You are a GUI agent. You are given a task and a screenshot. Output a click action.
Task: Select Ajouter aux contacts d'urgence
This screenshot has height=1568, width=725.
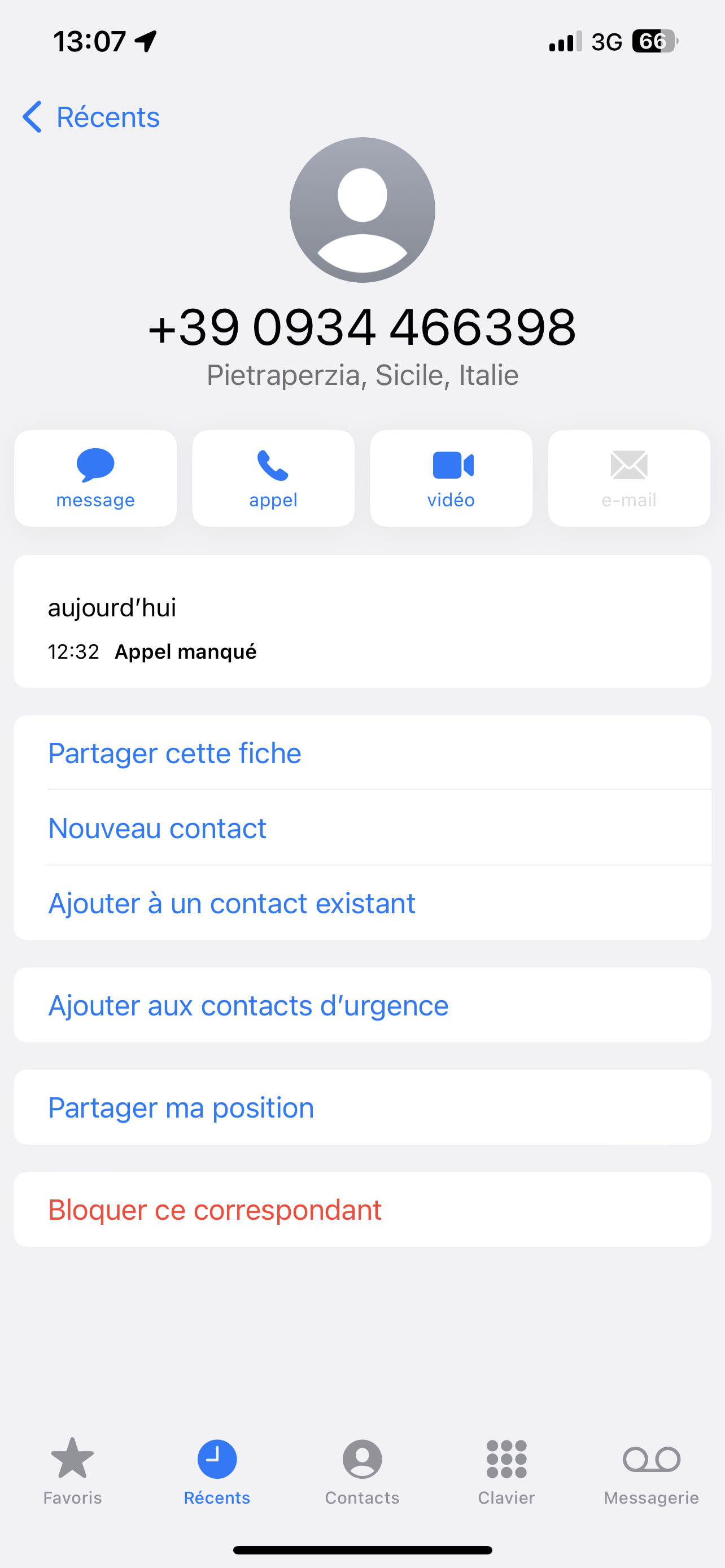[248, 1006]
